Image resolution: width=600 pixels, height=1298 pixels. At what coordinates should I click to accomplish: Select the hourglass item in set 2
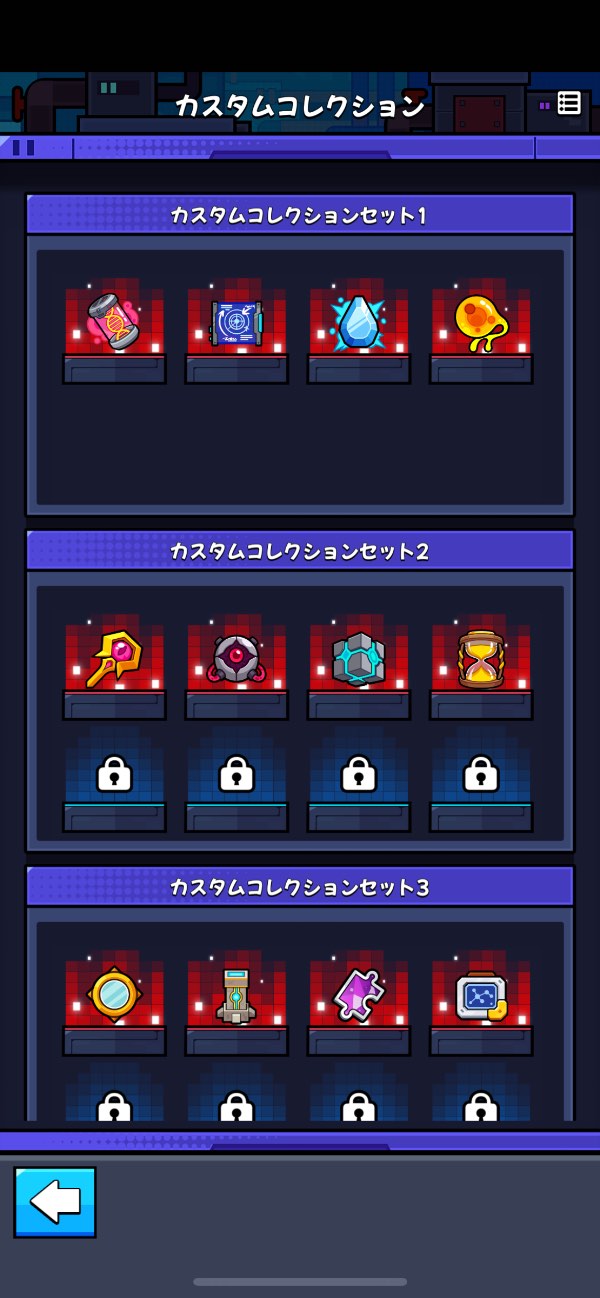coord(481,658)
